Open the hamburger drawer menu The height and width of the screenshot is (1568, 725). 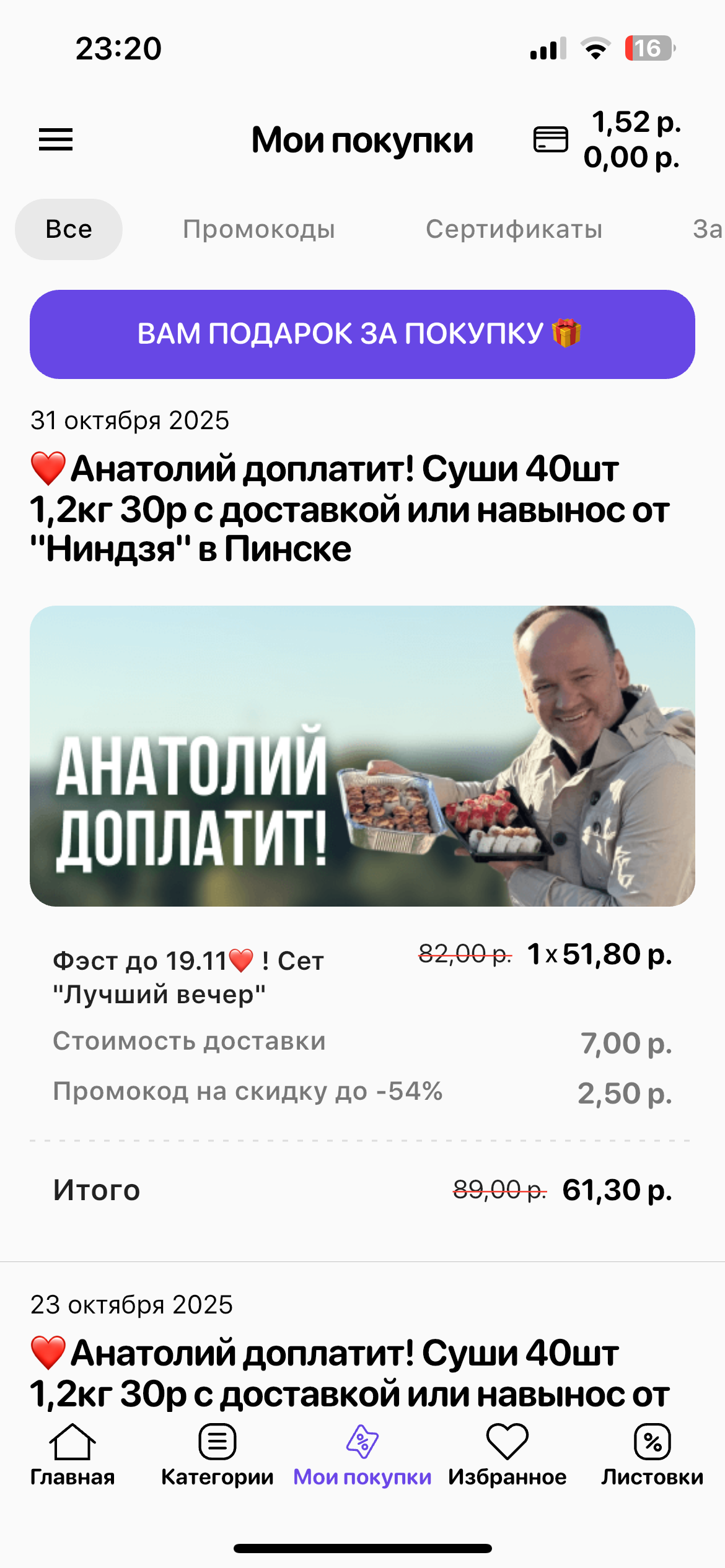(56, 139)
